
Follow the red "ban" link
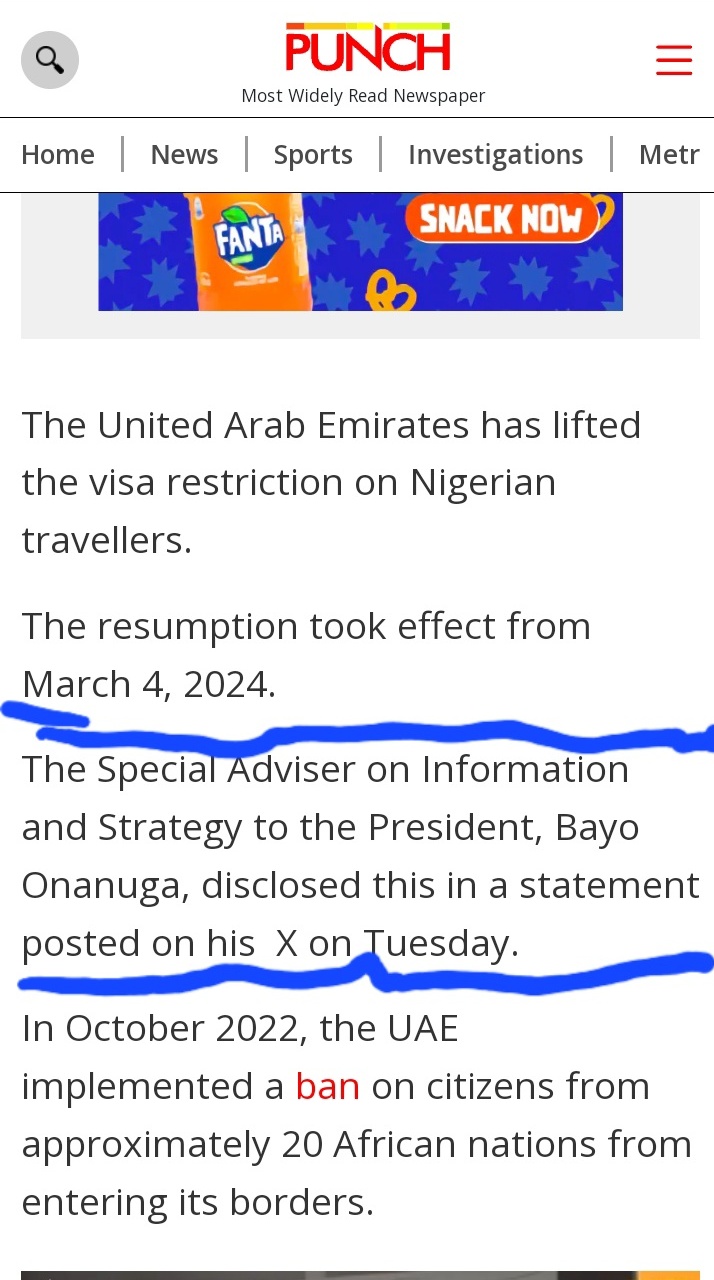[x=327, y=1086]
